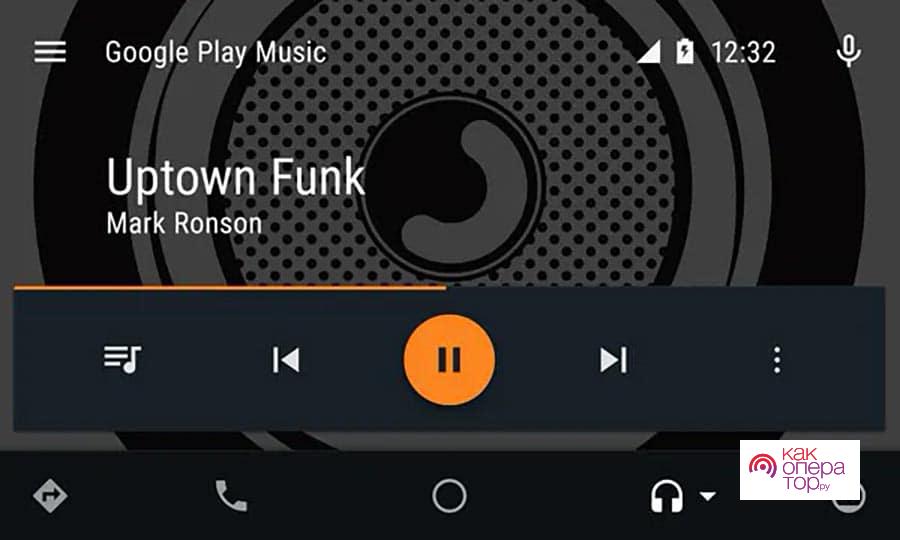Activate voice search microphone

pos(848,52)
